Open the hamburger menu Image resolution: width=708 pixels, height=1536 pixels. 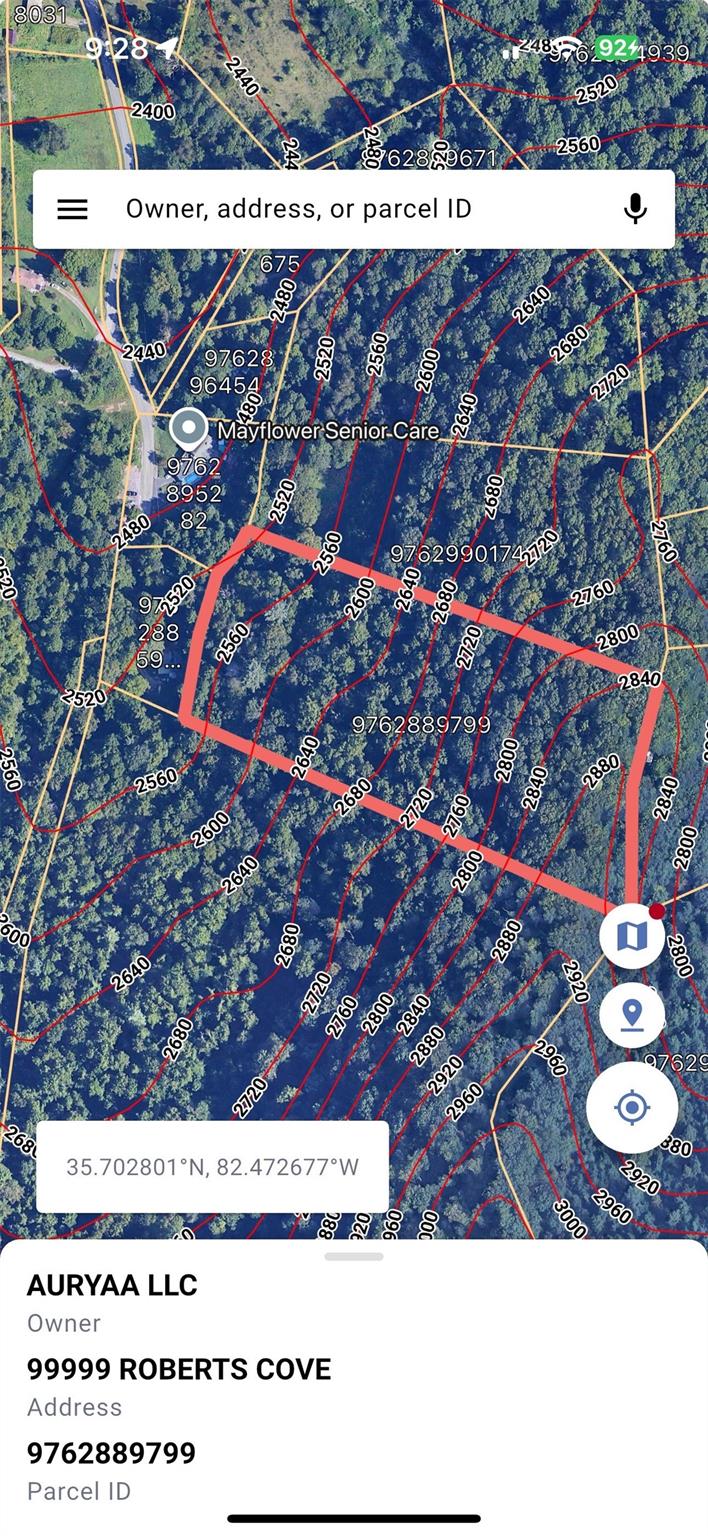pyautogui.click(x=72, y=209)
